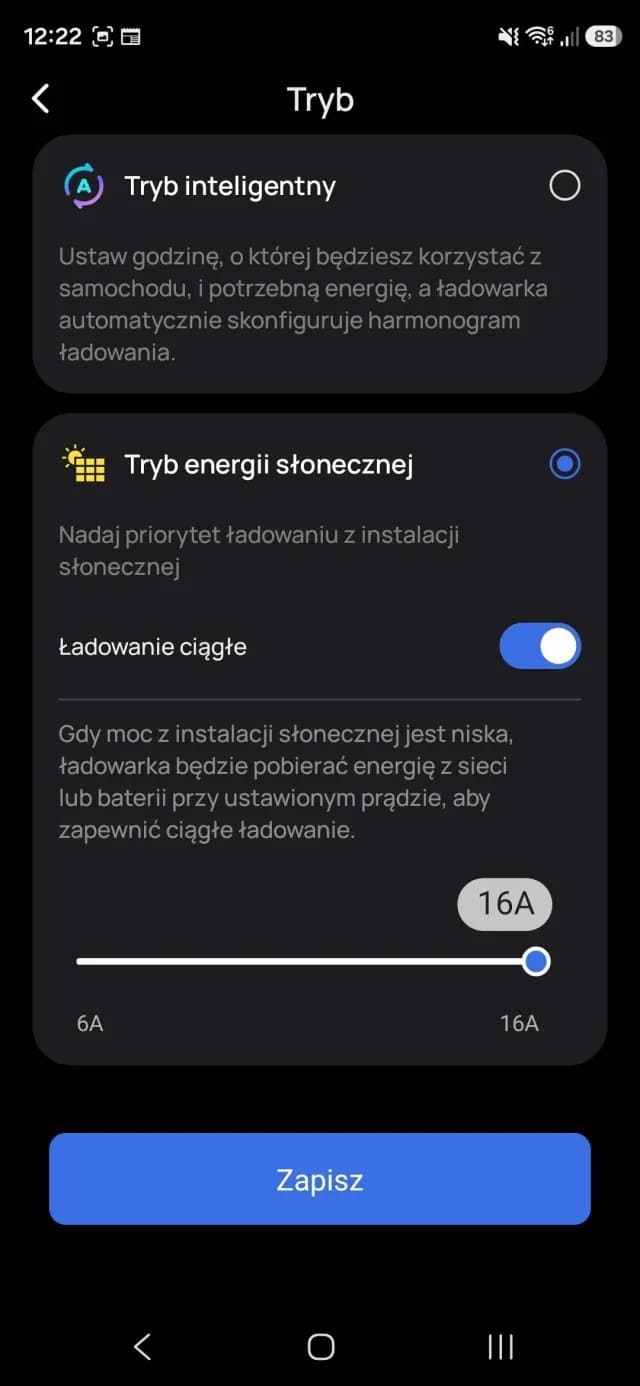Viewport: 640px width, 1386px height.
Task: Turn off the Ładowanie ciągłe switch
Action: (540, 647)
